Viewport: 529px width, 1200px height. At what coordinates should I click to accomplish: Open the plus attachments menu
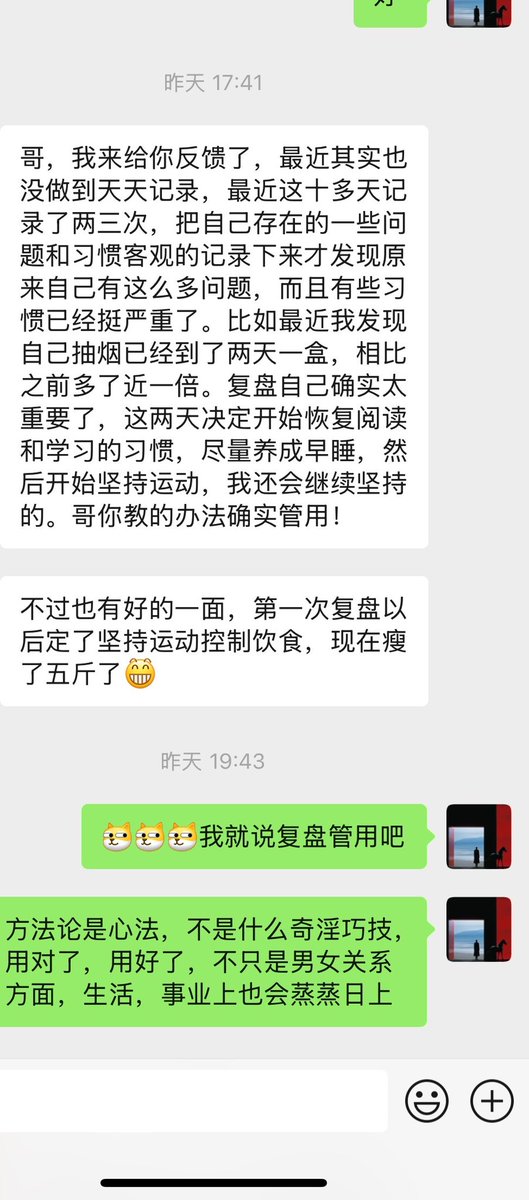492,1101
